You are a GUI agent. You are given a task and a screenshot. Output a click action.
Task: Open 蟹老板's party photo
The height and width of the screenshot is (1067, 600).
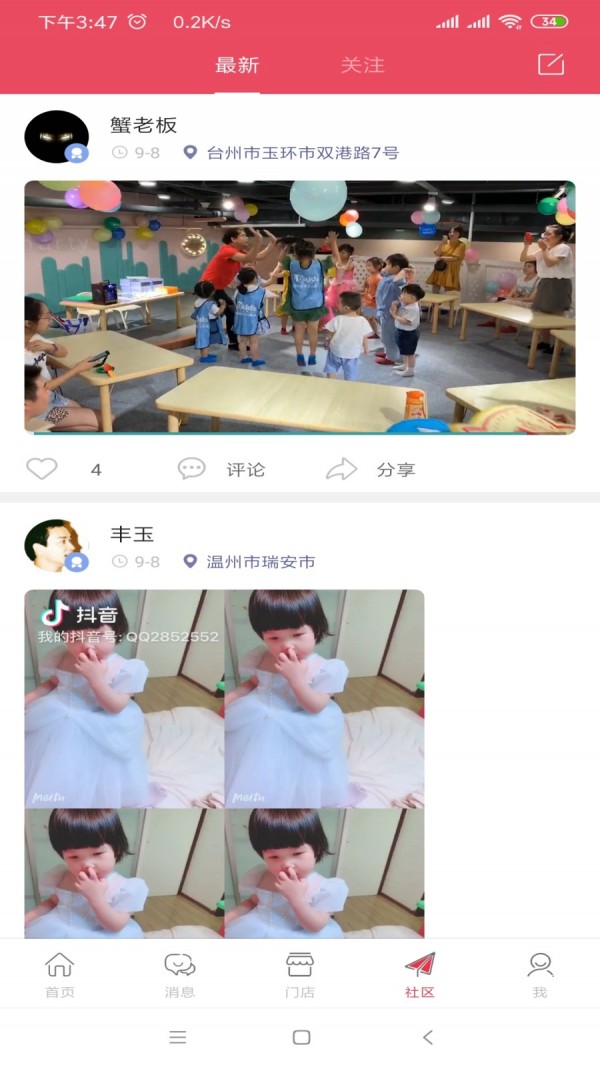click(x=300, y=307)
